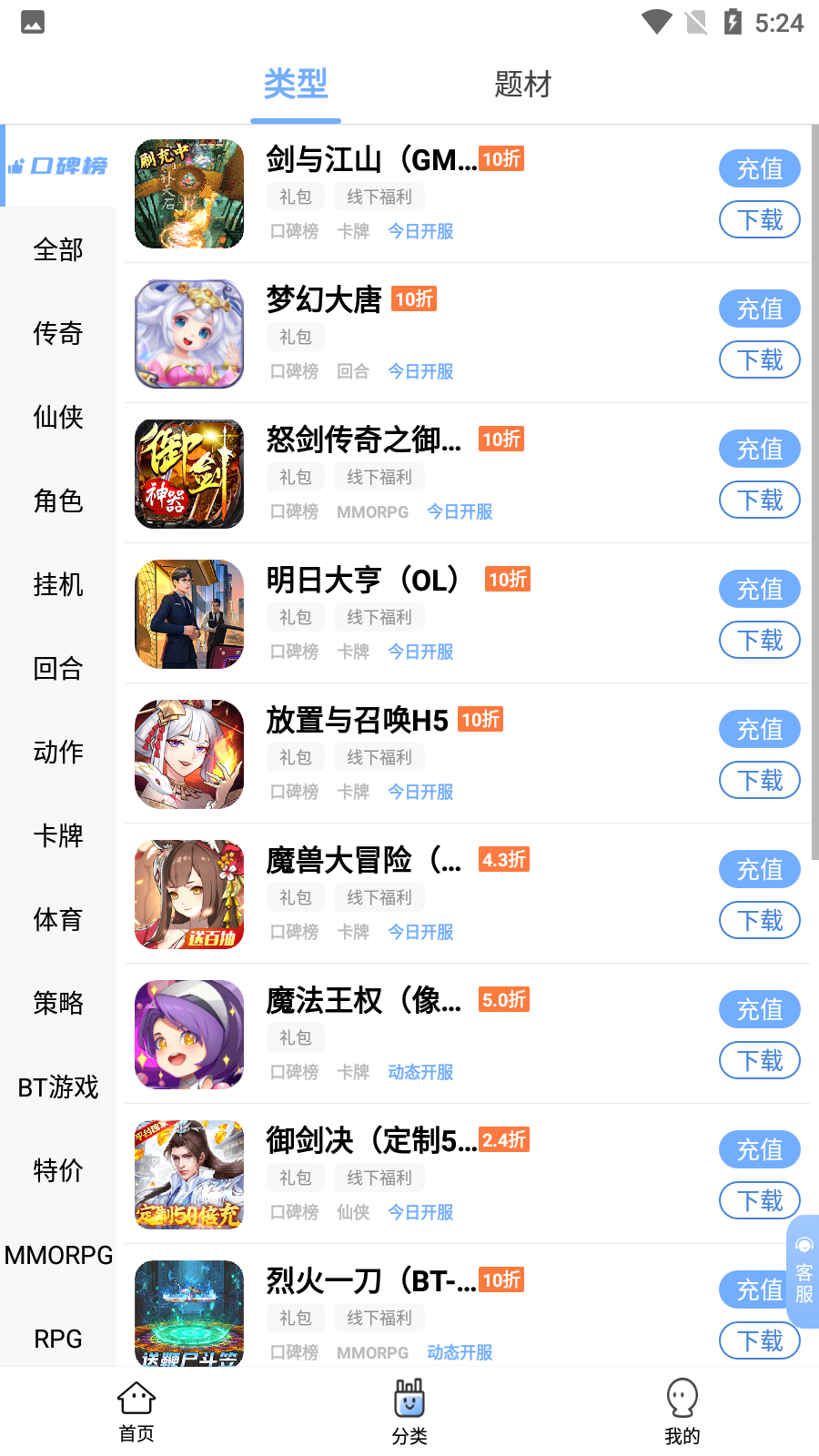Viewport: 819px width, 1456px height.
Task: Tap 充值 for 御剑决
Action: pyautogui.click(x=759, y=1149)
